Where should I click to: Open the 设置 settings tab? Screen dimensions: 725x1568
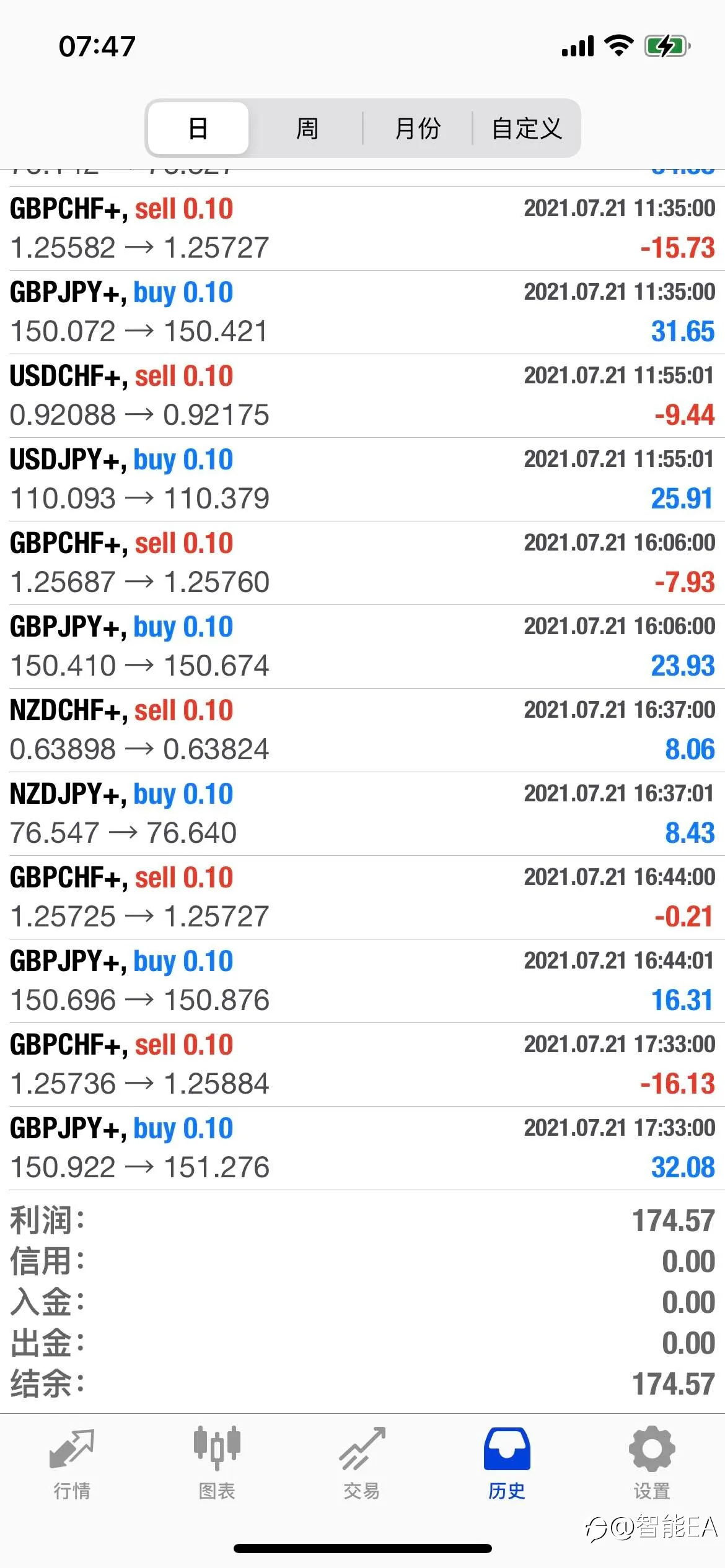(x=652, y=1464)
